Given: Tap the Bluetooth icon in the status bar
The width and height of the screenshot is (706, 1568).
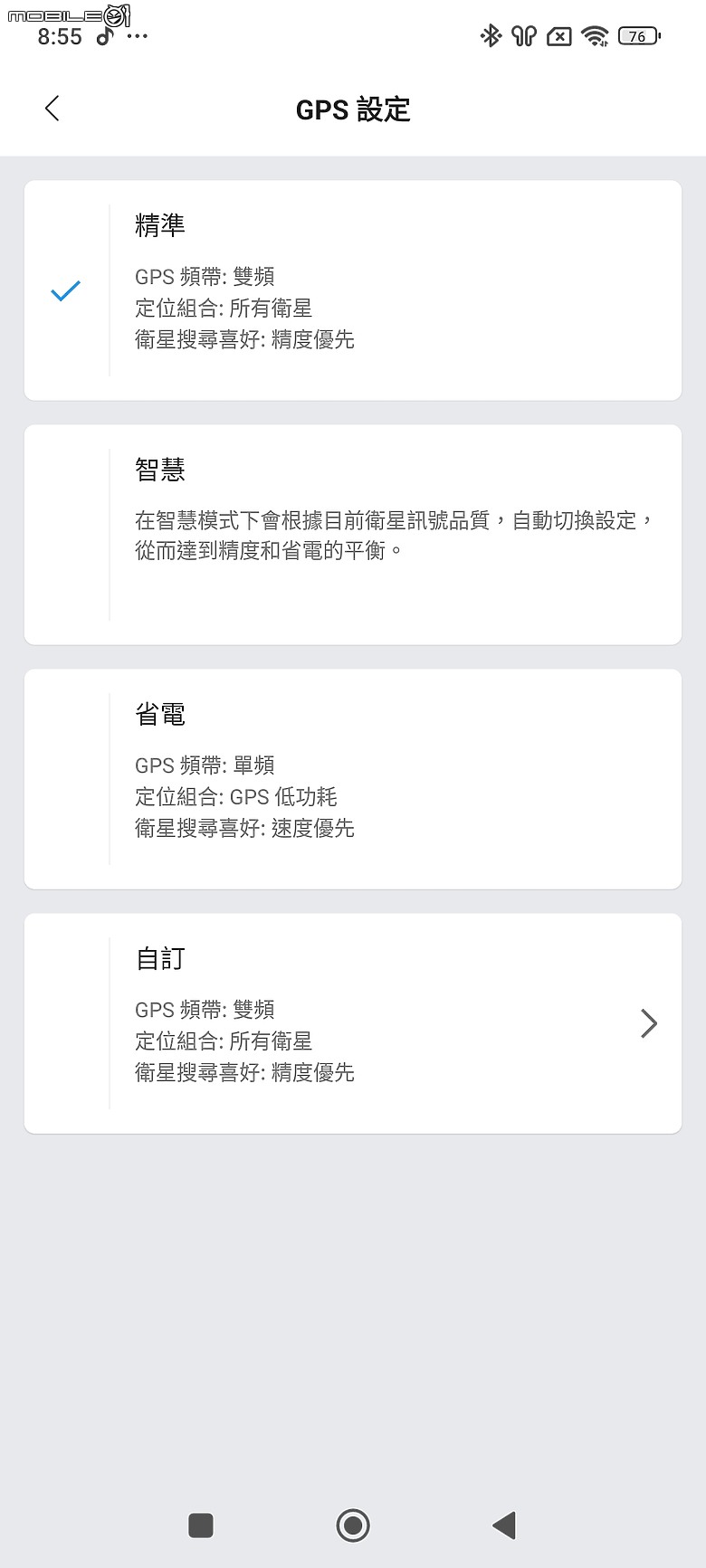Looking at the screenshot, I should 491,36.
